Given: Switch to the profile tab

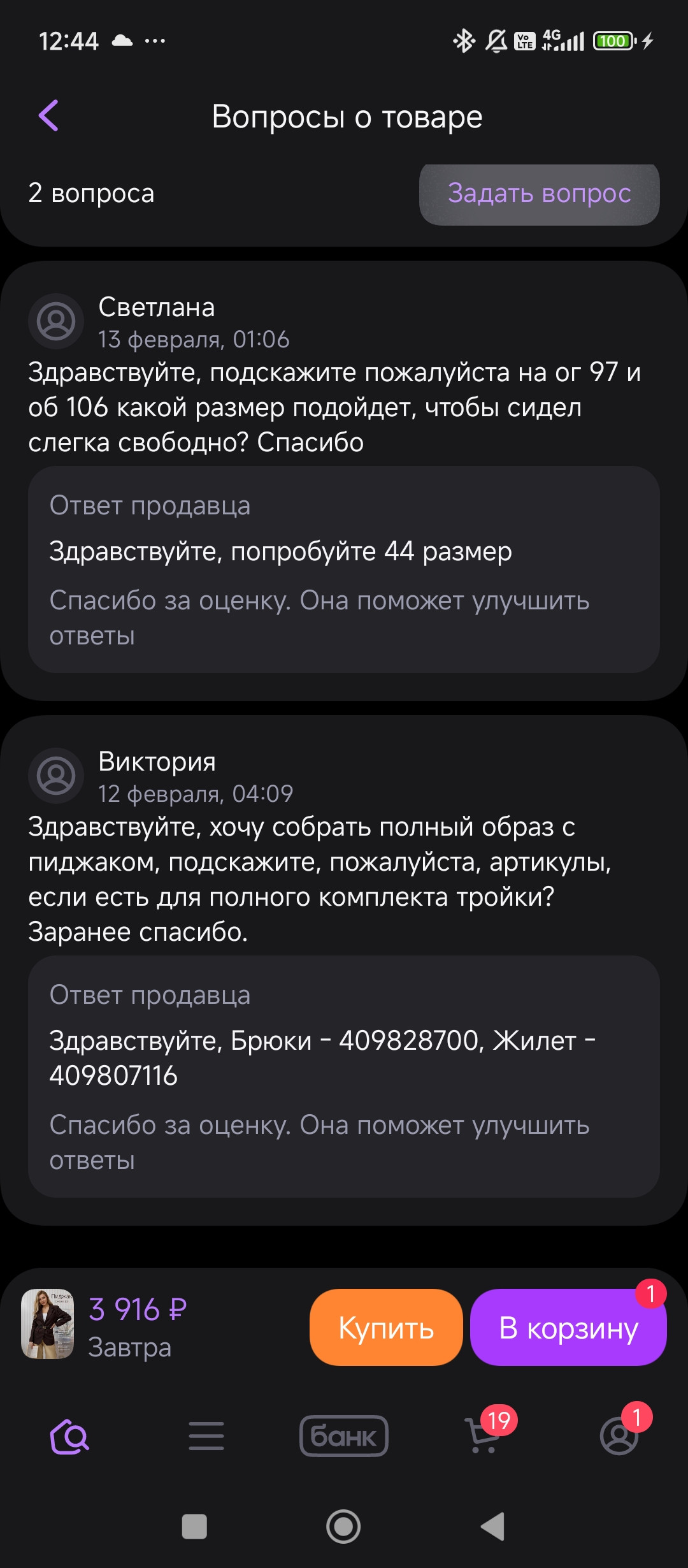Looking at the screenshot, I should click(619, 1437).
